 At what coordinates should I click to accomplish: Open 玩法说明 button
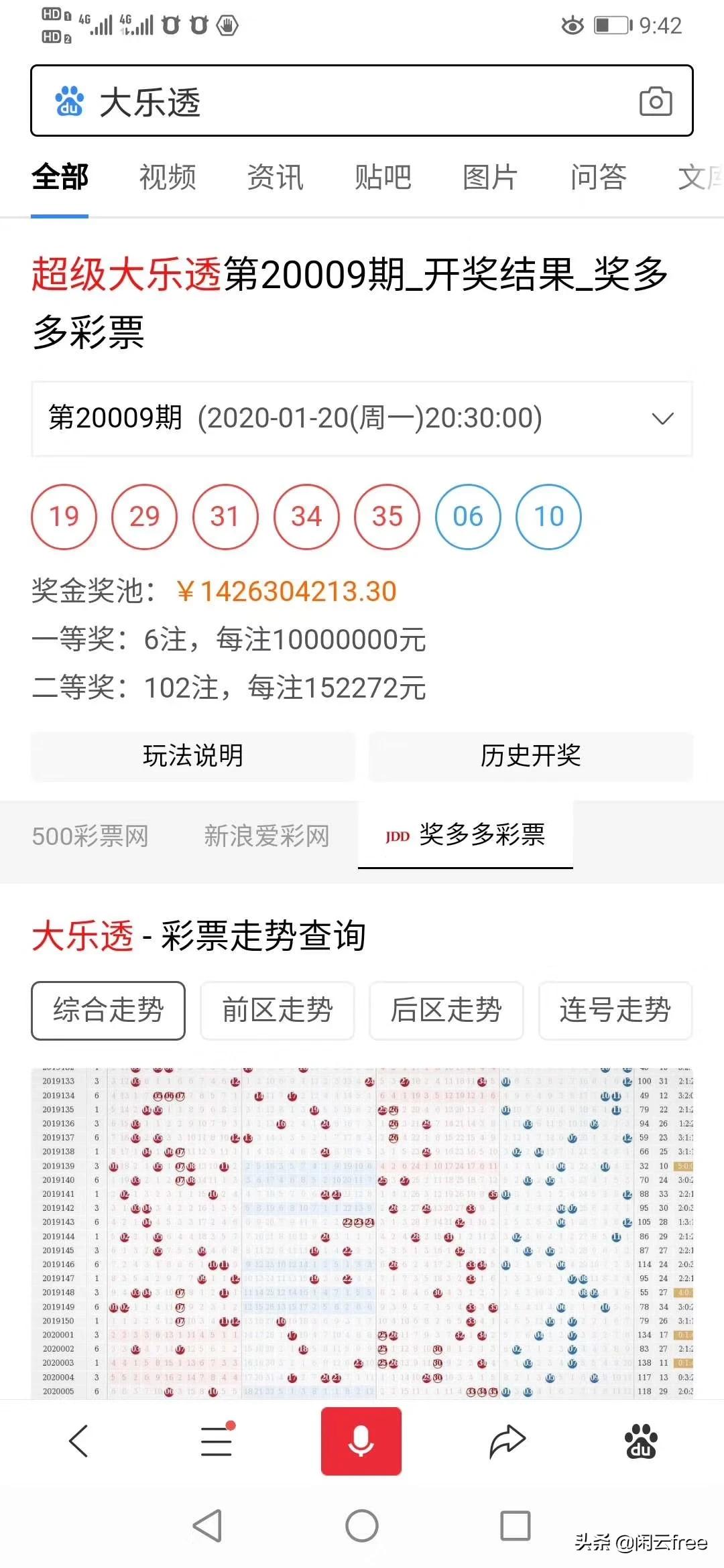(193, 757)
